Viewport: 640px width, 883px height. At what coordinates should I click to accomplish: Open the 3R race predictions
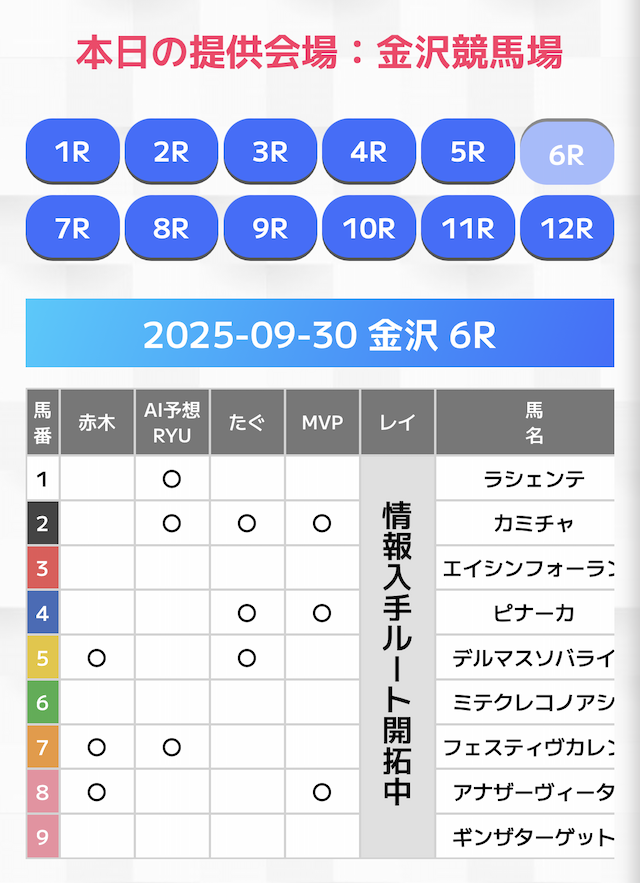[270, 152]
